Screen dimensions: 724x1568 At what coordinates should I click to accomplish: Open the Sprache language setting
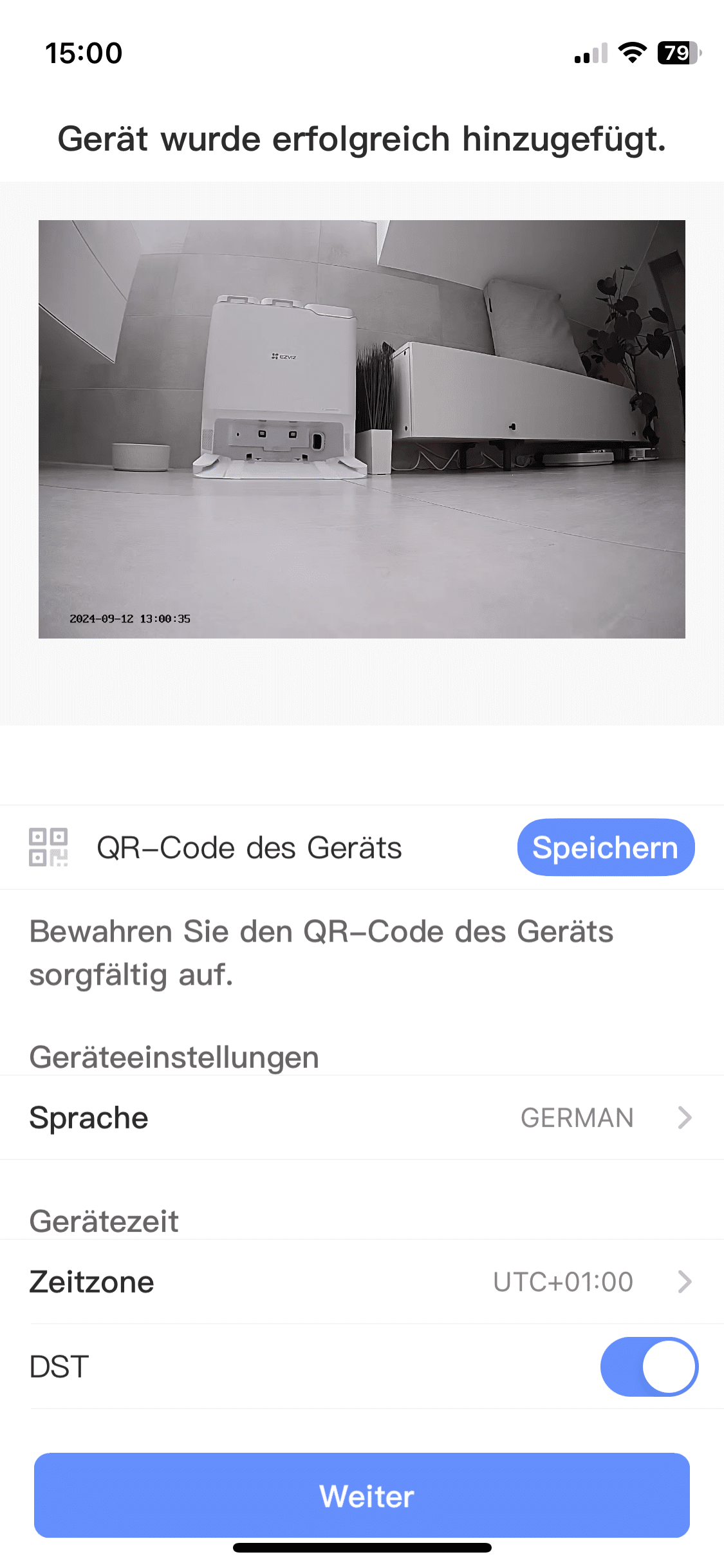(362, 1118)
